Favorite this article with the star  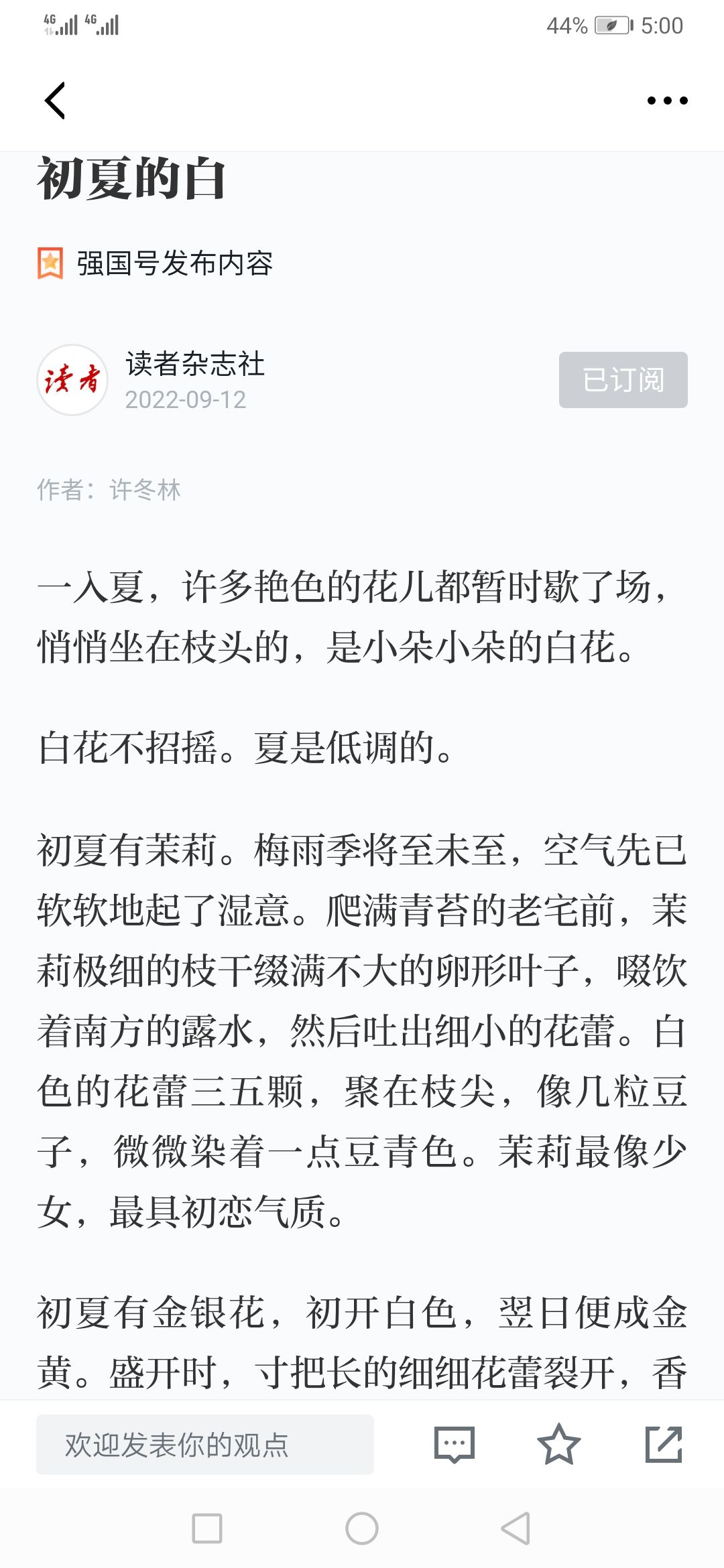[x=558, y=1444]
